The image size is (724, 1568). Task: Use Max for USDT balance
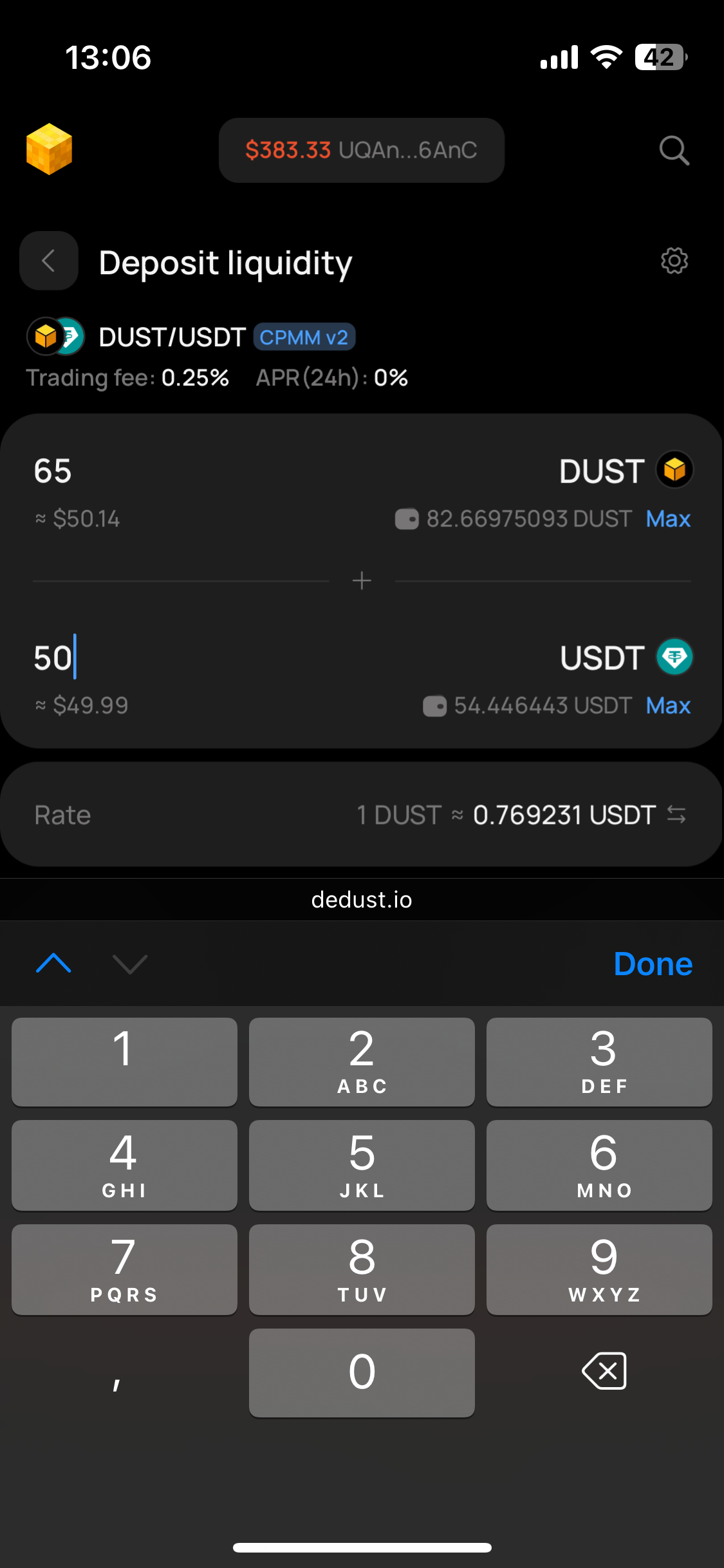[x=667, y=705]
